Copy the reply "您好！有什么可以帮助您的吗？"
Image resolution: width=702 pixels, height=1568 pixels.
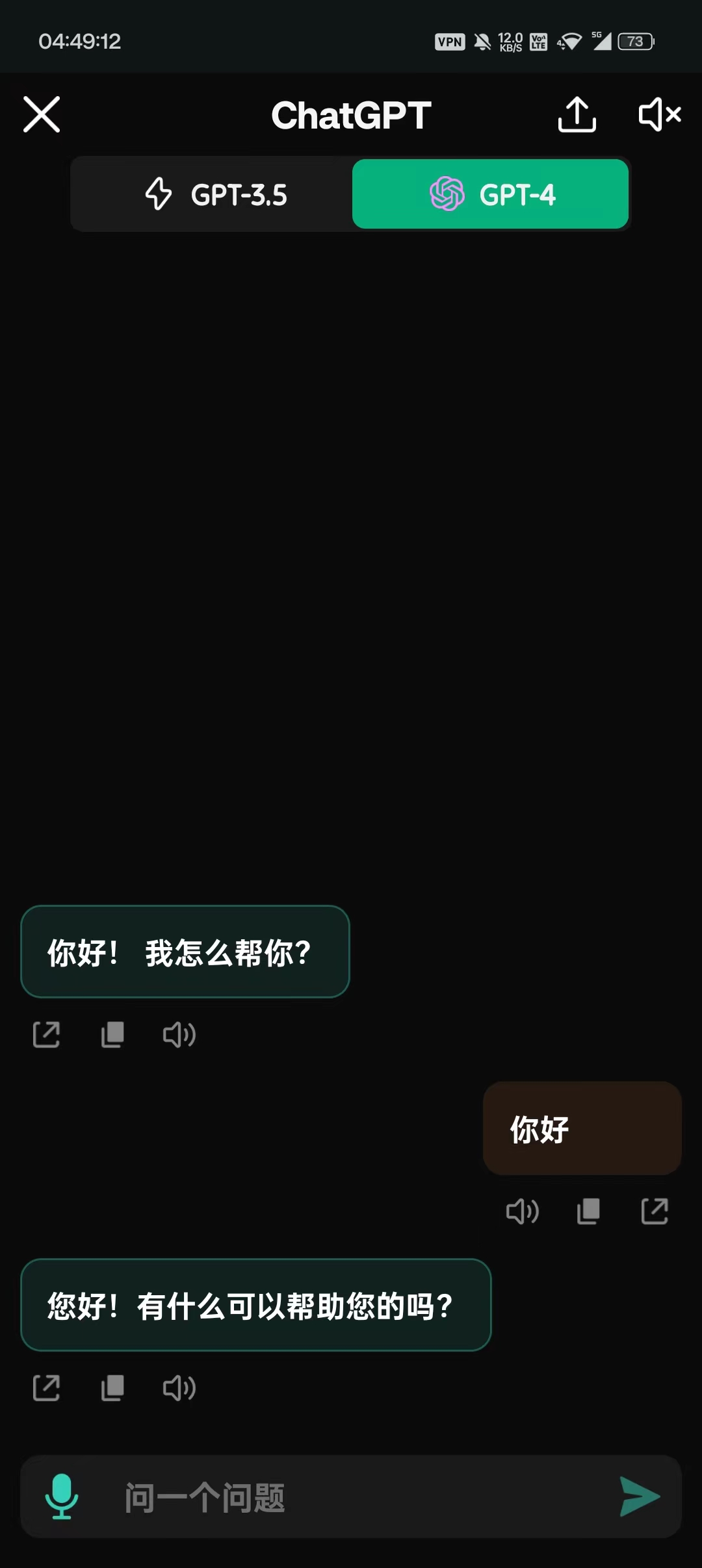pos(112,1388)
